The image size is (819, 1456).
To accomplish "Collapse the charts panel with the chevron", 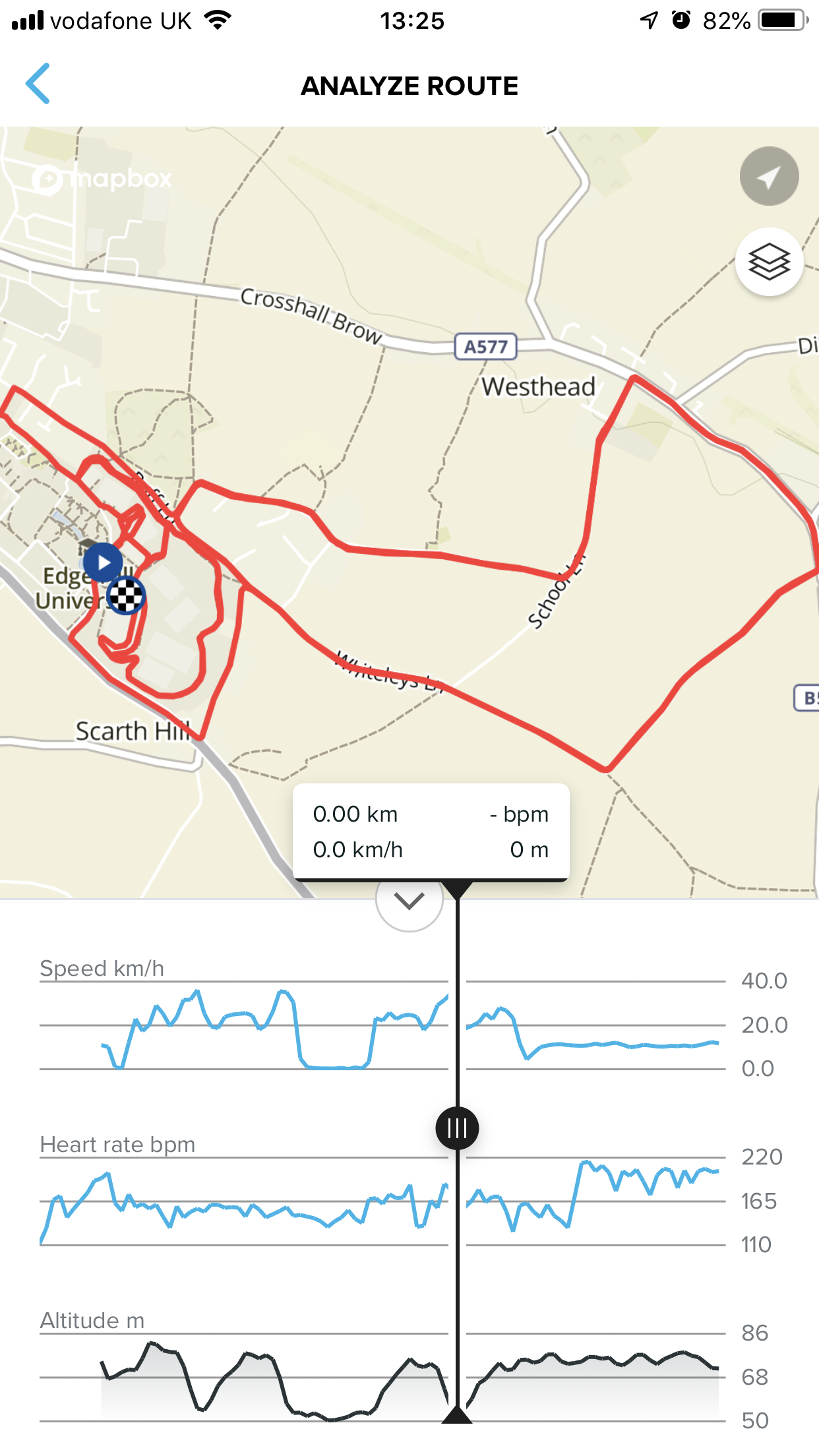I will pyautogui.click(x=409, y=901).
